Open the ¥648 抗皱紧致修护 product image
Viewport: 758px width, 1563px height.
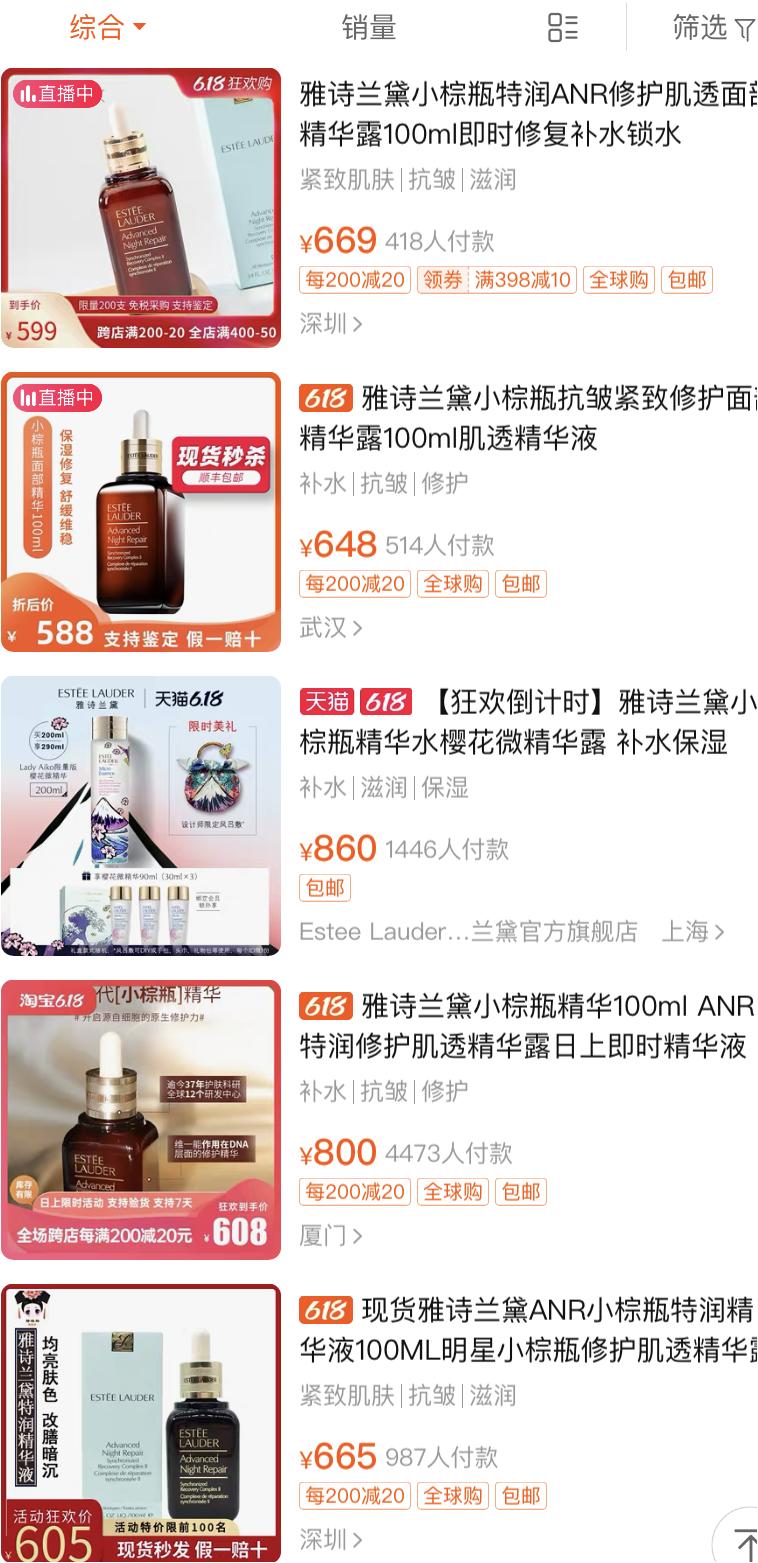[x=141, y=512]
